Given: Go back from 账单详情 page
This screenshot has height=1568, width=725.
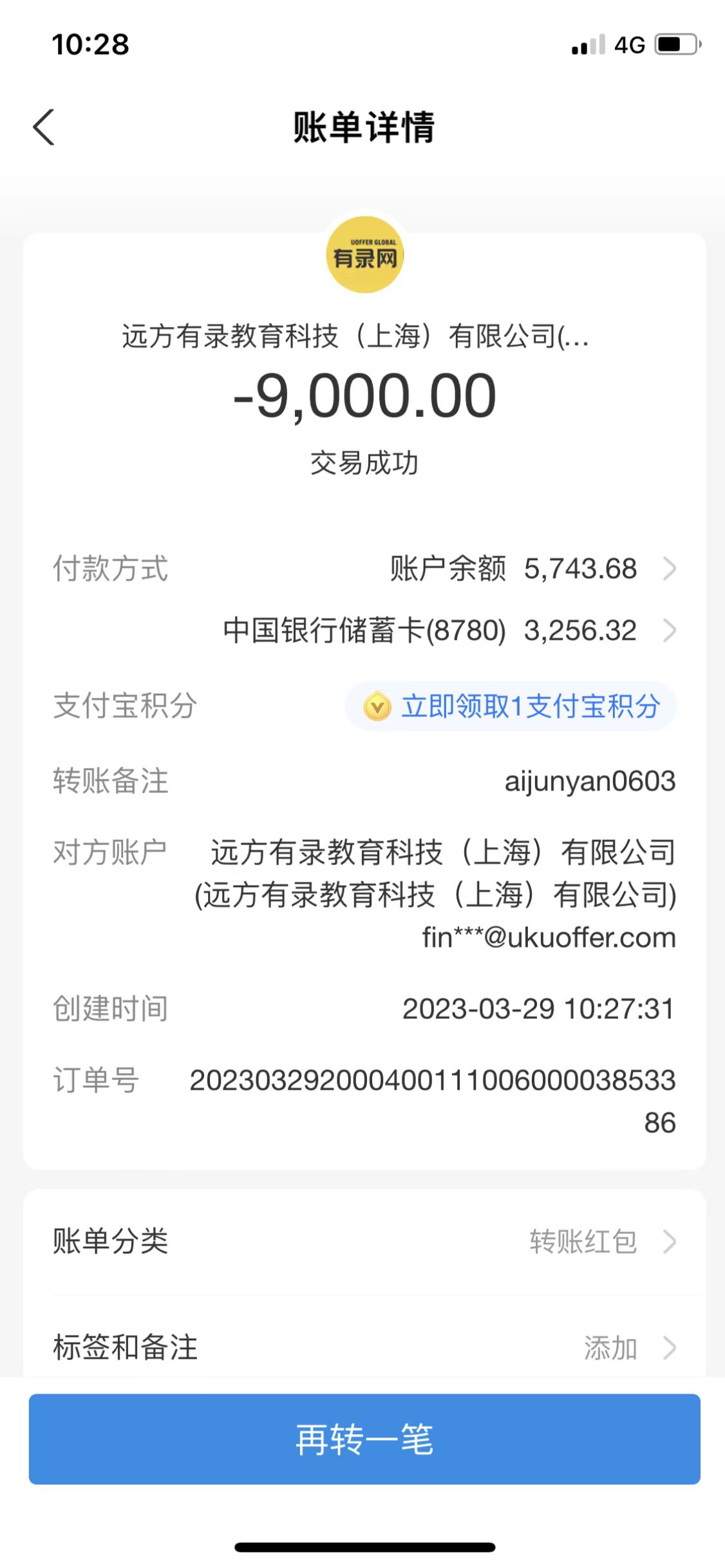Looking at the screenshot, I should pyautogui.click(x=44, y=127).
